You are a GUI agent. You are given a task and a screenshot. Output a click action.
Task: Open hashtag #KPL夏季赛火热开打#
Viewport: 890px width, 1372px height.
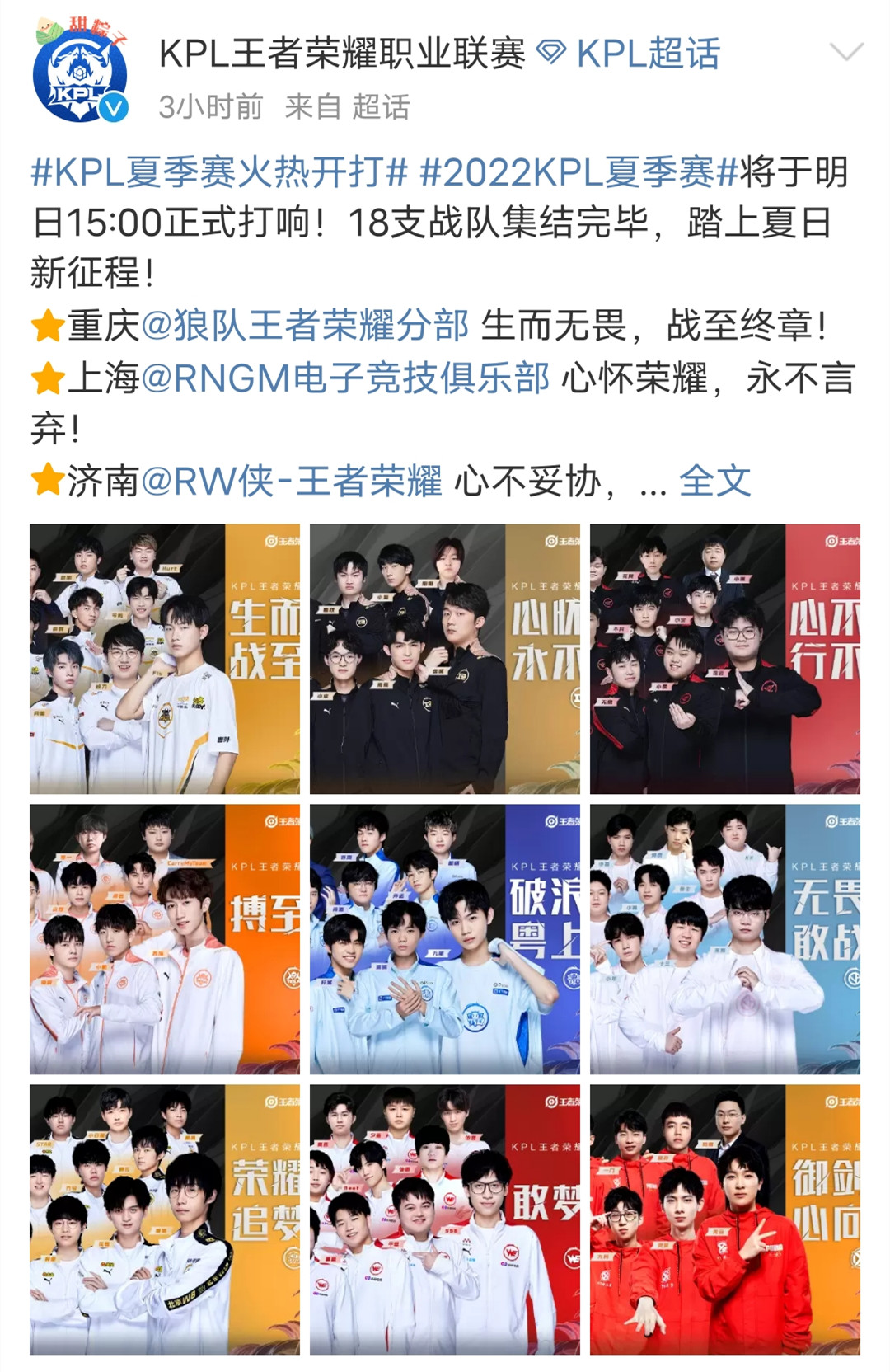(x=219, y=172)
